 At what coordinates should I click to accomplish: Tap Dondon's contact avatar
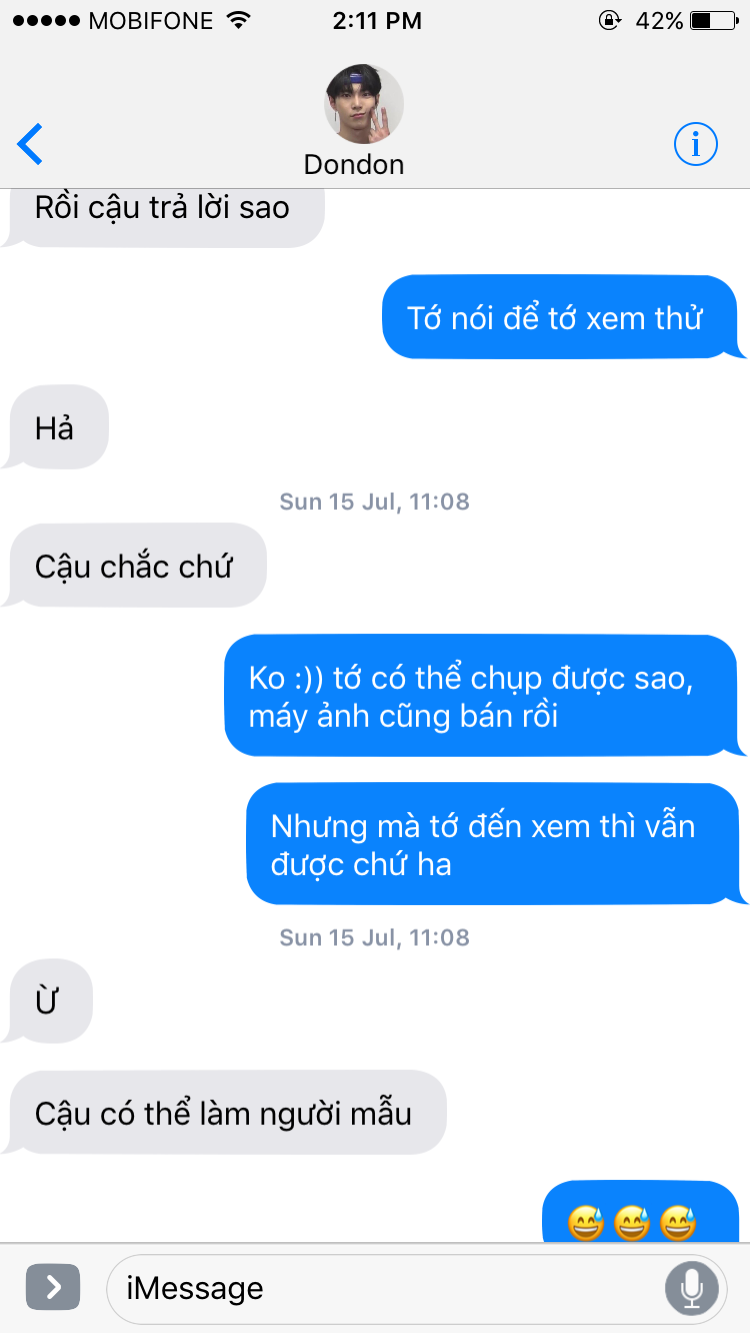click(364, 105)
